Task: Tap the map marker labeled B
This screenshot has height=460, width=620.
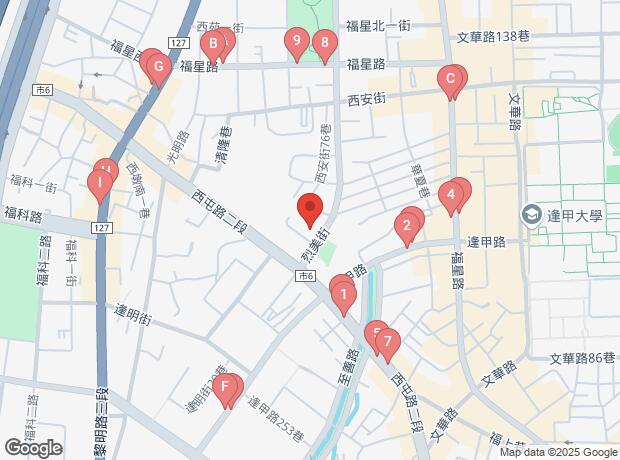Action: click(x=212, y=44)
